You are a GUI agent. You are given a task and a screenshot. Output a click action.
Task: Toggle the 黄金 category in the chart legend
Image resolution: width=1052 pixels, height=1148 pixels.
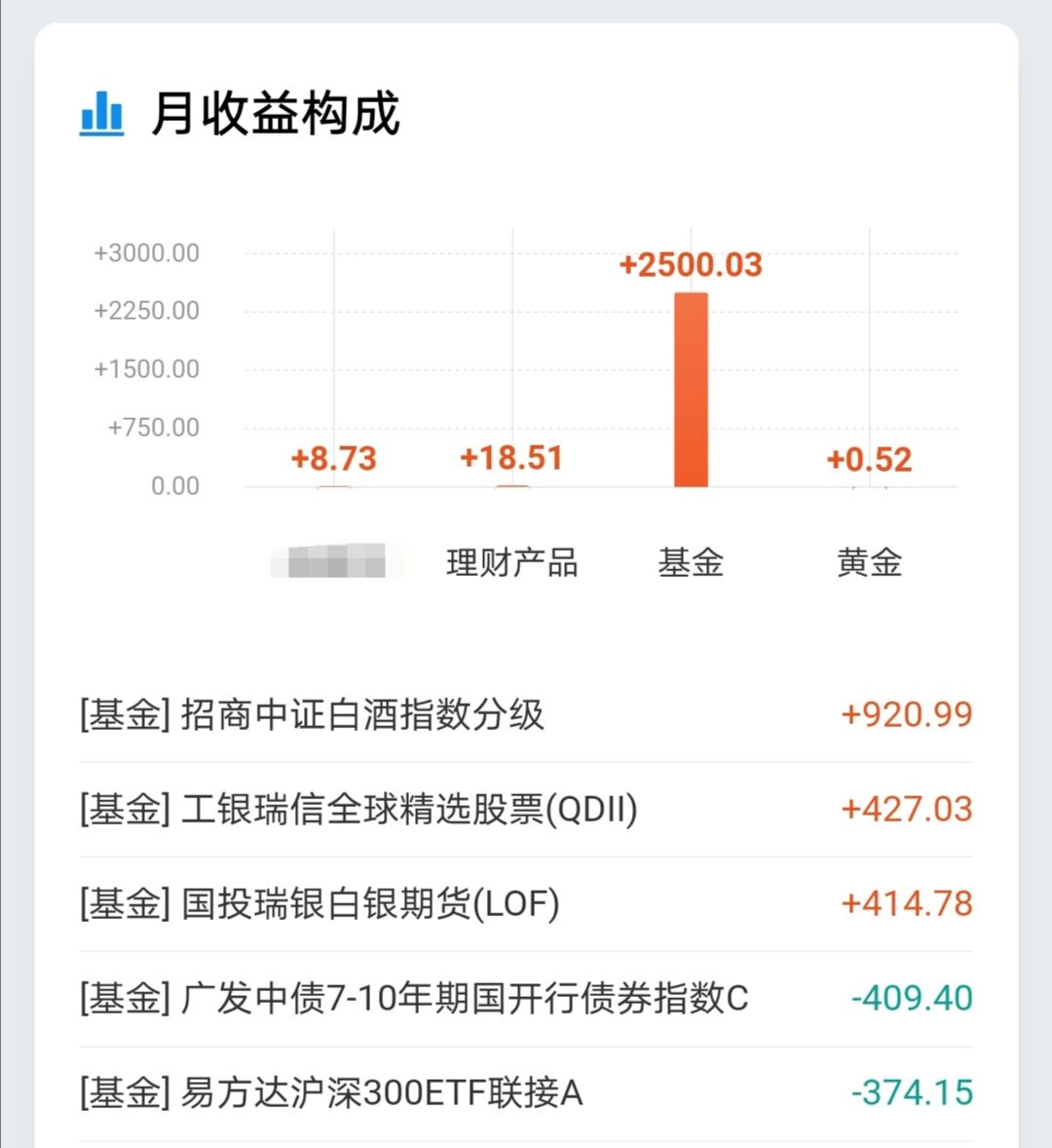870,560
